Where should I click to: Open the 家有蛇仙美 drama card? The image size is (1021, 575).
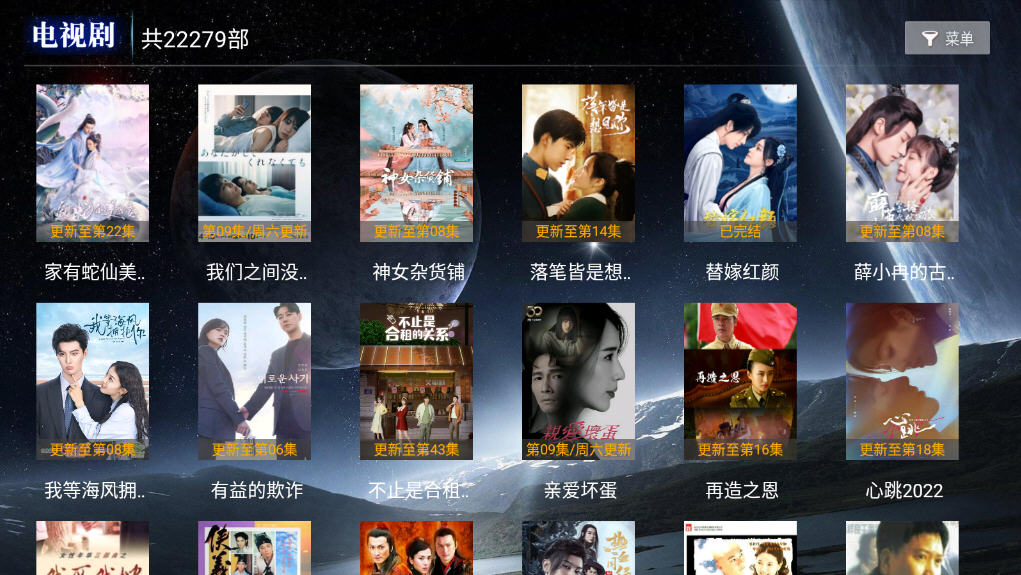[93, 163]
